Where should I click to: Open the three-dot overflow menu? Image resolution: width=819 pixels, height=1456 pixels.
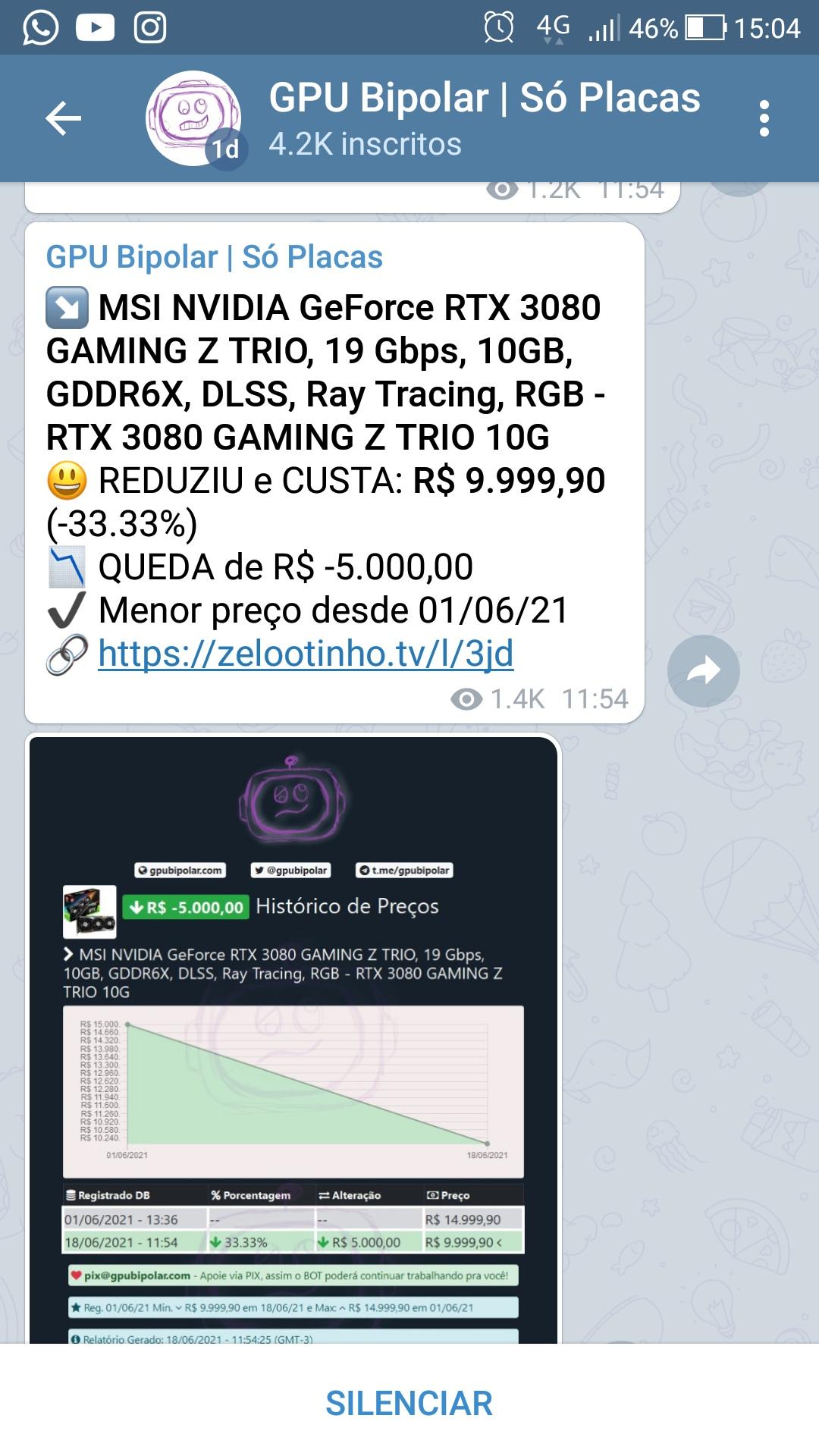point(764,118)
